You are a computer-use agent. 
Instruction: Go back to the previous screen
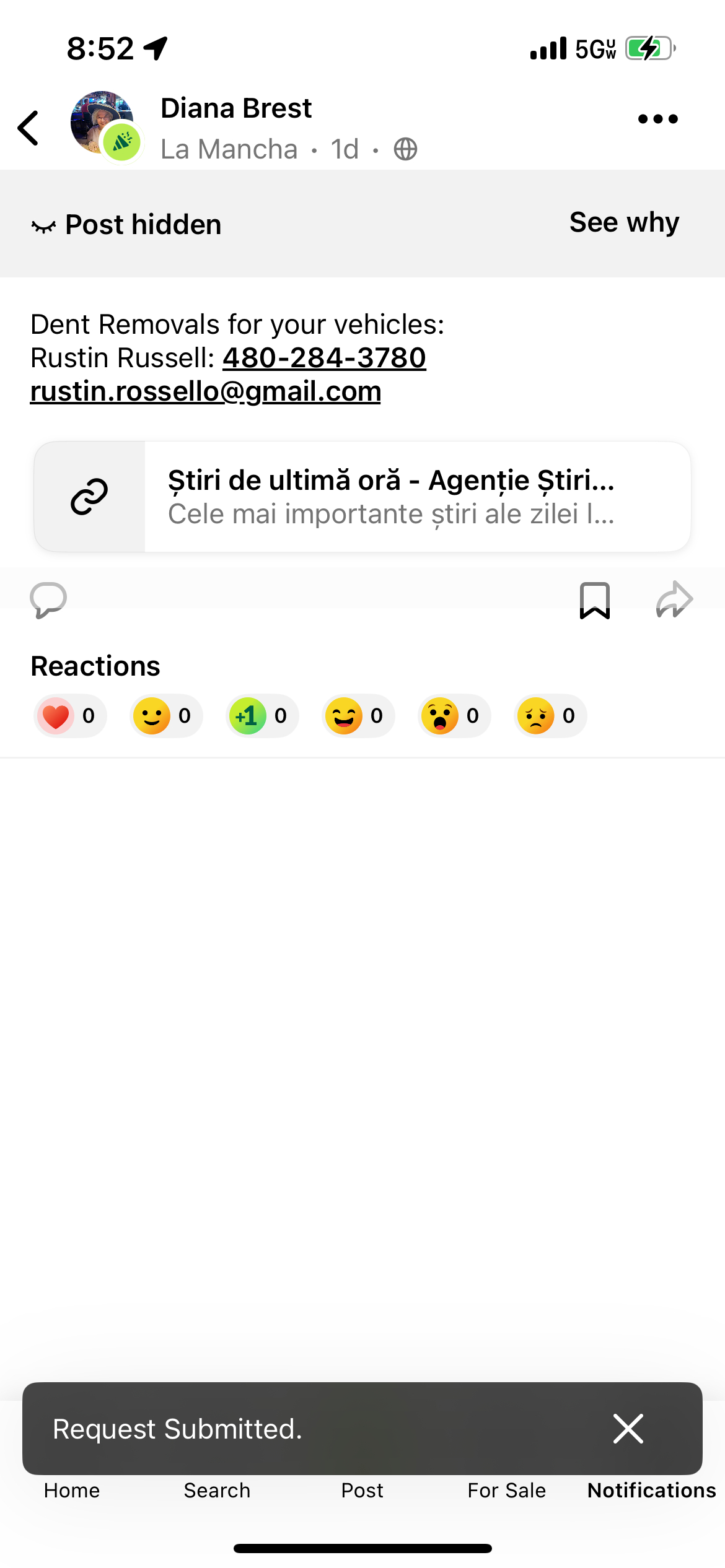pos(29,128)
